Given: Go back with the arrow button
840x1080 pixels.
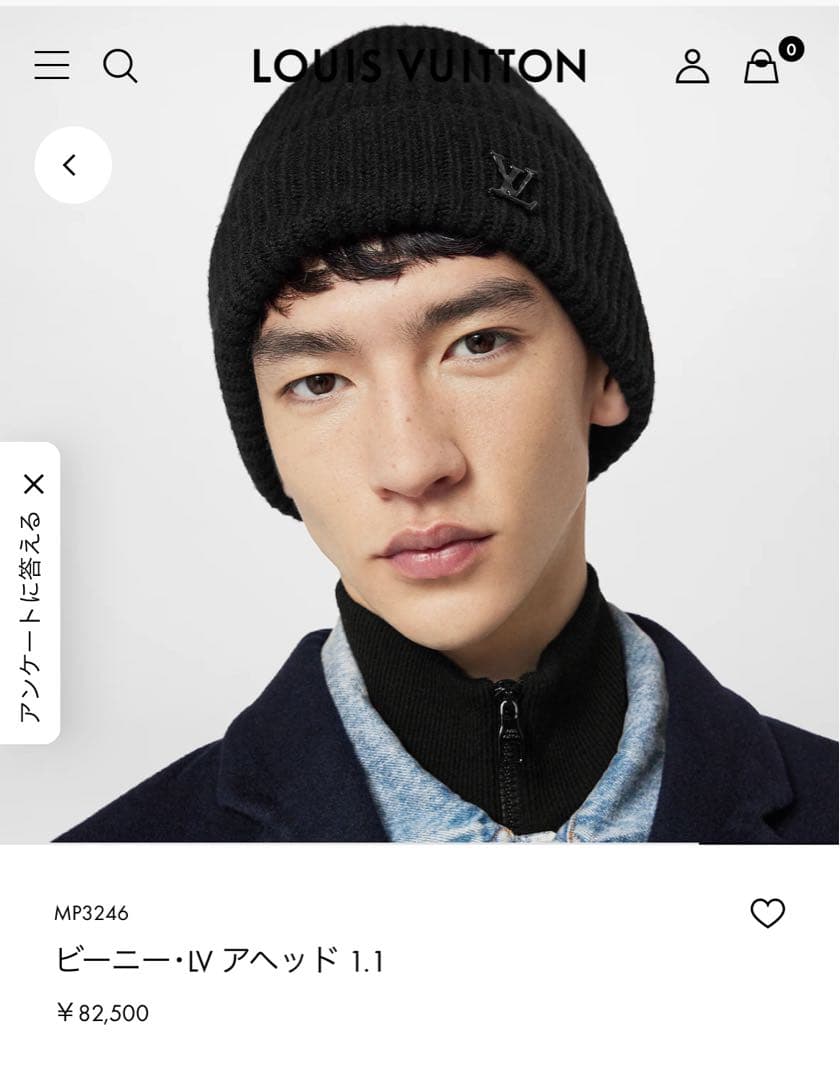Looking at the screenshot, I should click(72, 165).
